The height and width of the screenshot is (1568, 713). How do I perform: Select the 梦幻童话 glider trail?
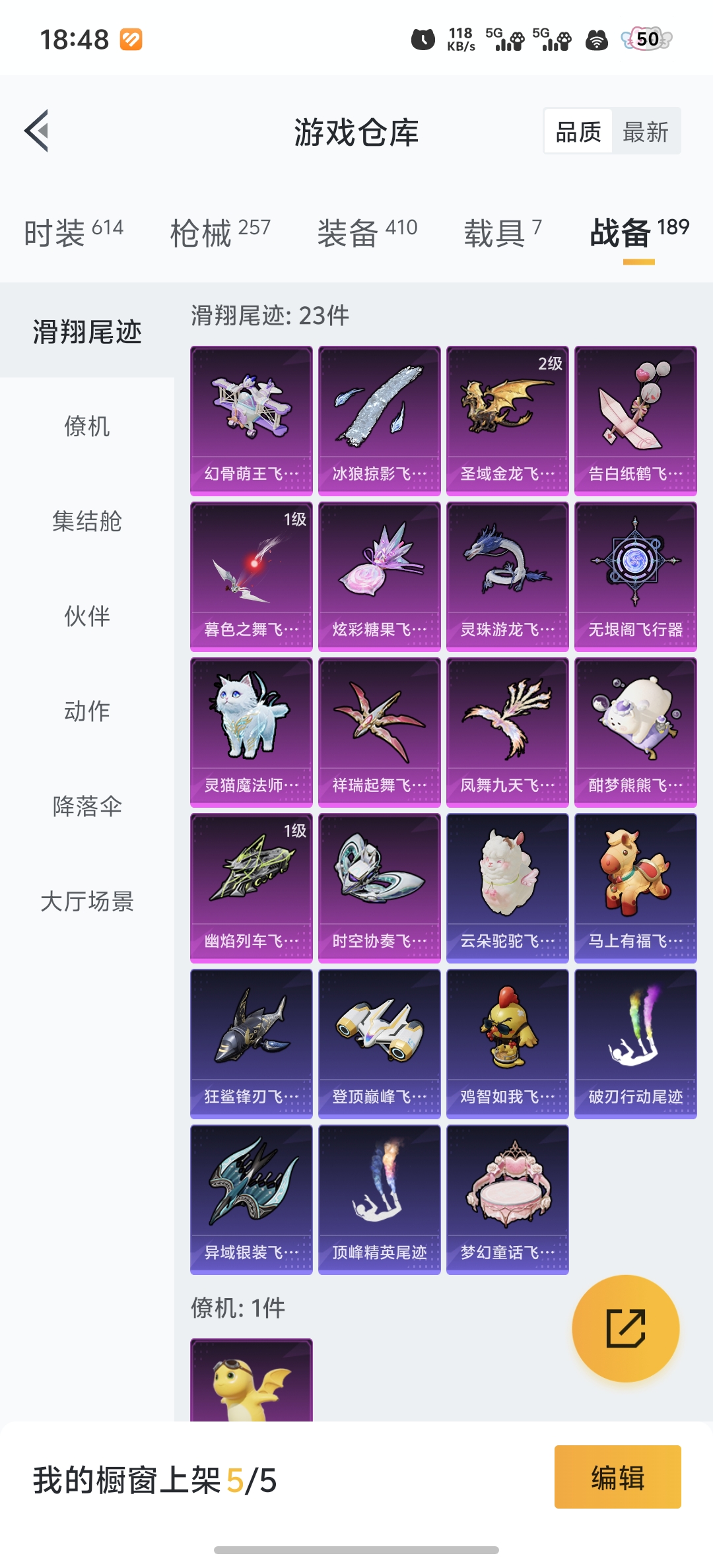[x=507, y=1200]
